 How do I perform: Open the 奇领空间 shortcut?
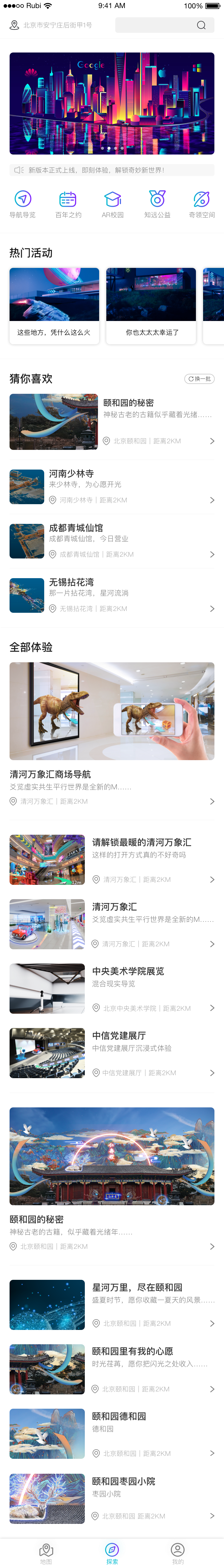point(202,203)
